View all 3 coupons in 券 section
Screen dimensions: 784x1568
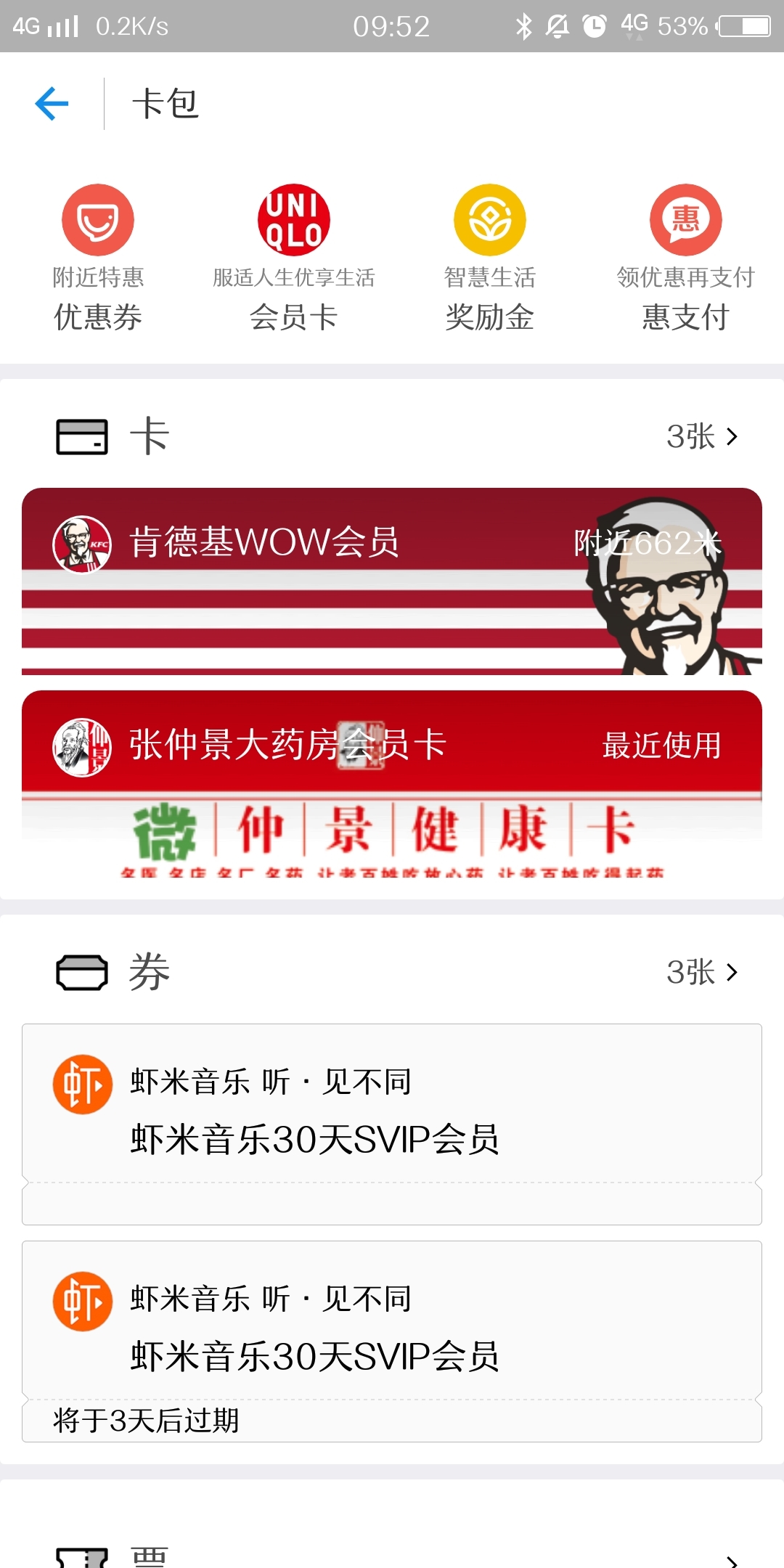pos(702,973)
